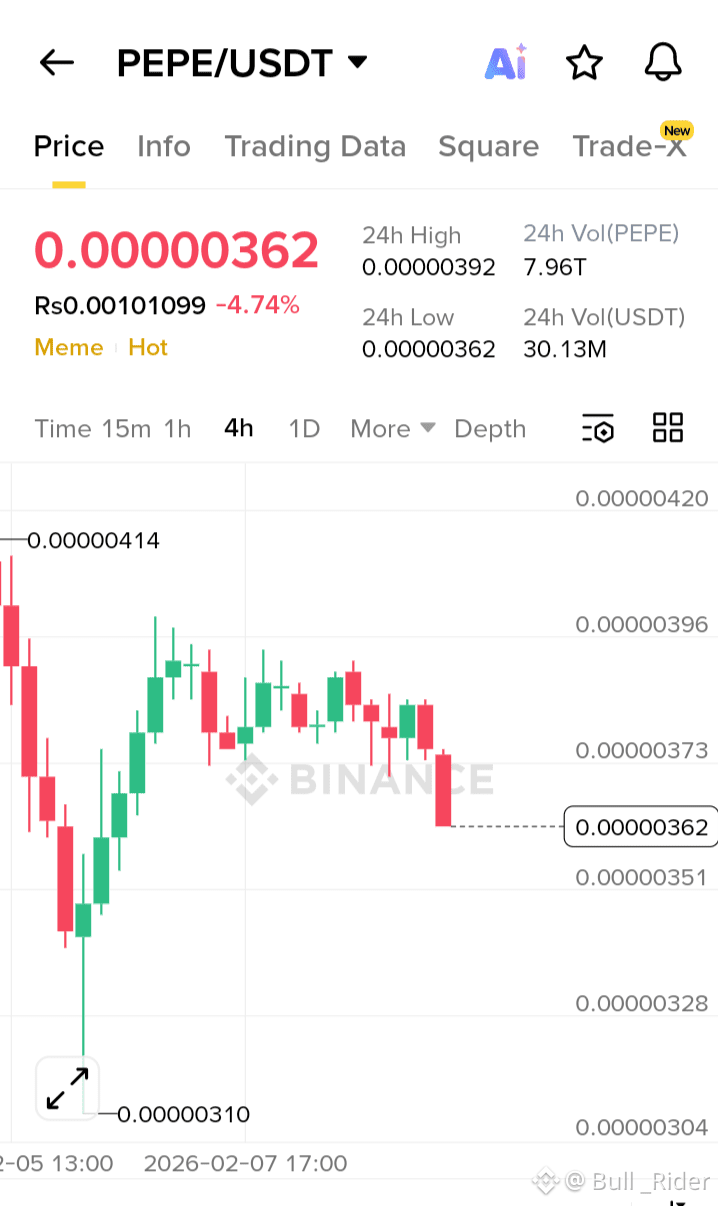Open chart indicator settings icon
Viewport: 718px width, 1206px height.
click(x=598, y=429)
